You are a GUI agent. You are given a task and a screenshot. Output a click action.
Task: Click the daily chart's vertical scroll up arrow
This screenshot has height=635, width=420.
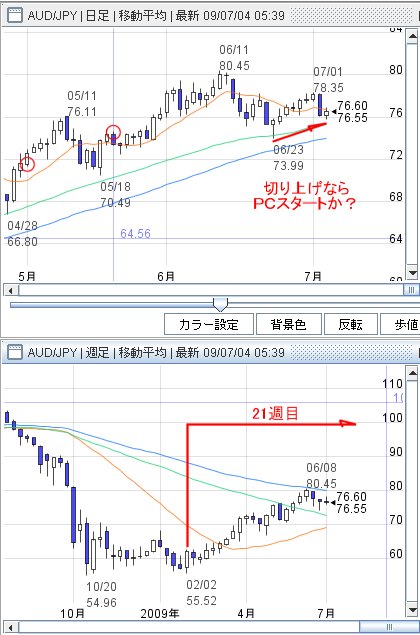tap(412, 37)
